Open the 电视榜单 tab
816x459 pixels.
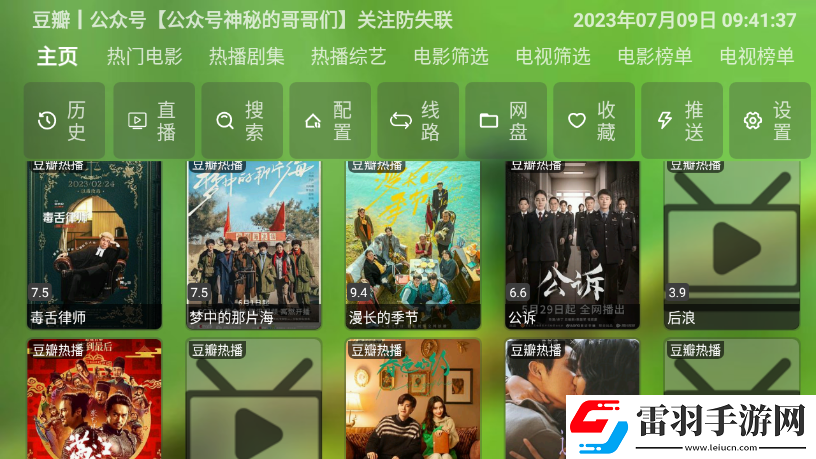[757, 57]
